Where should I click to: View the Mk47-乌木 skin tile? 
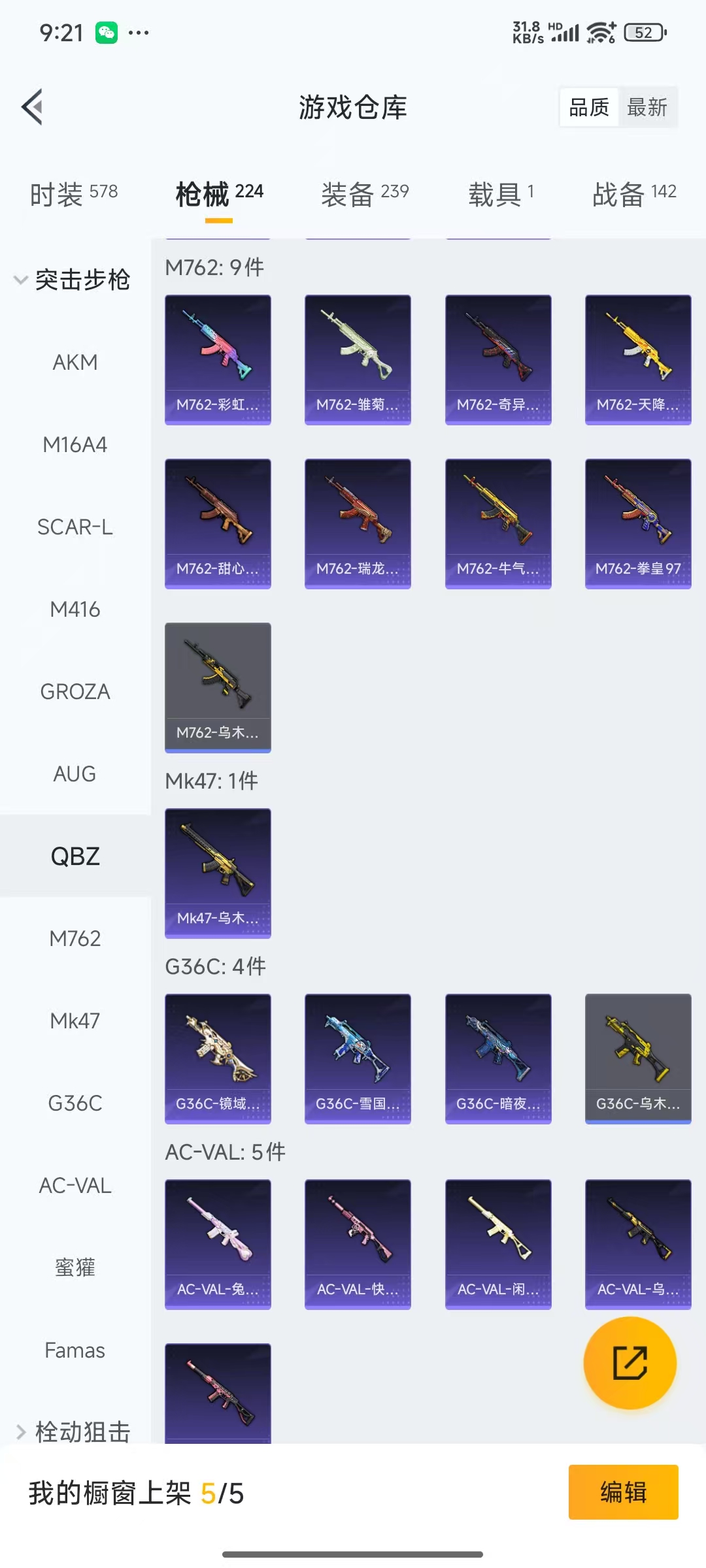click(x=218, y=873)
